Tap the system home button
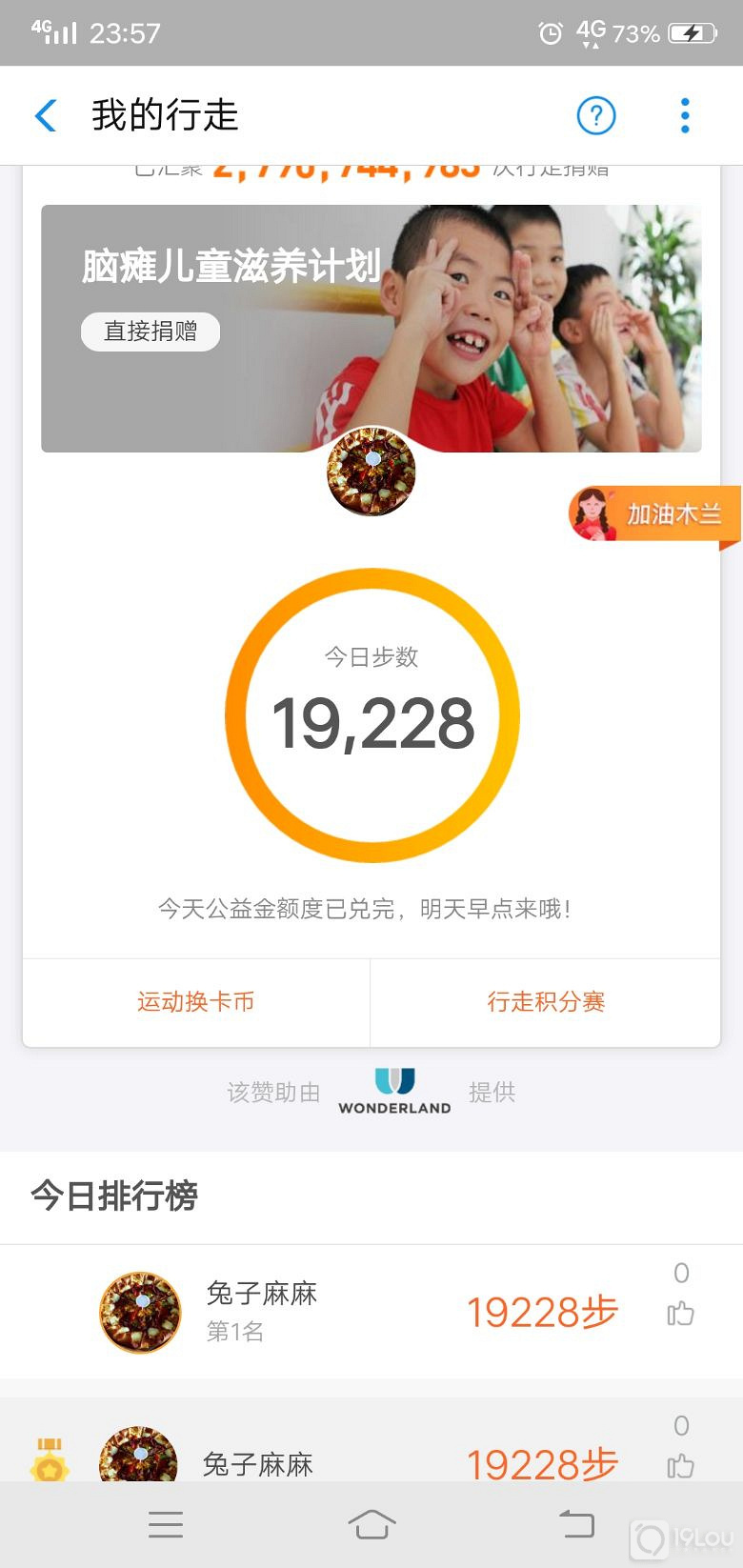This screenshot has height=1568, width=743. tap(371, 1524)
